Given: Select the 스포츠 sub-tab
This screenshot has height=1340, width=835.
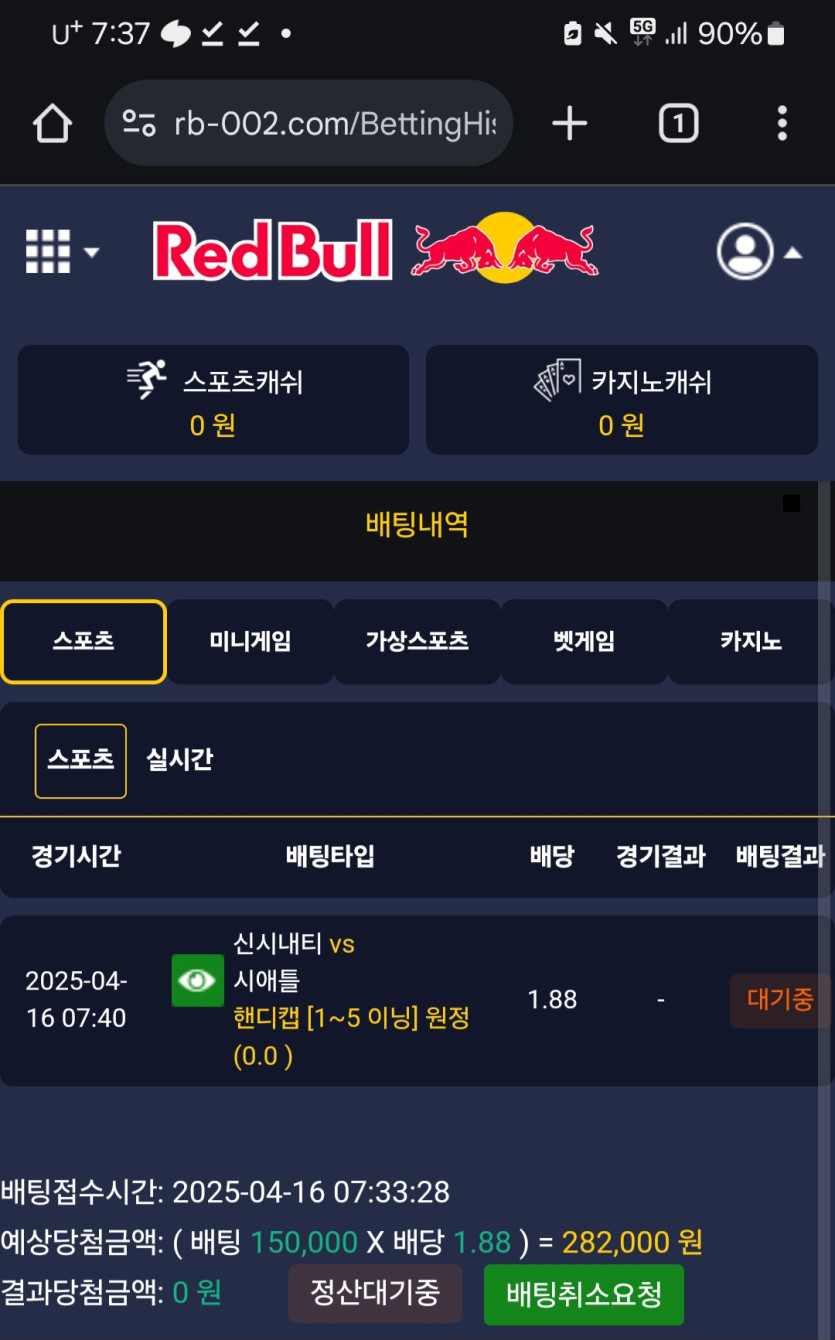Looking at the screenshot, I should (81, 760).
